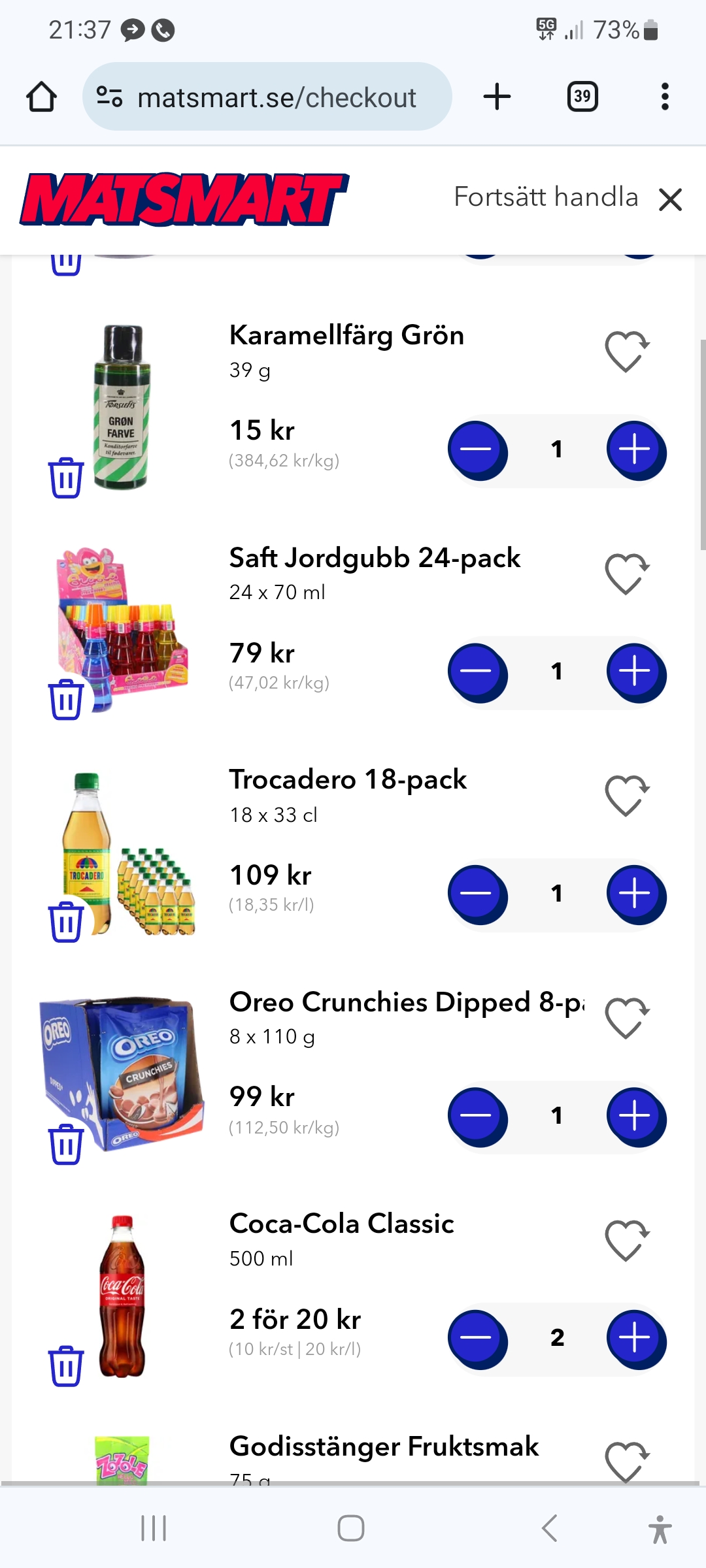Delete Coca-Cola Classic from the cart

point(66,1366)
